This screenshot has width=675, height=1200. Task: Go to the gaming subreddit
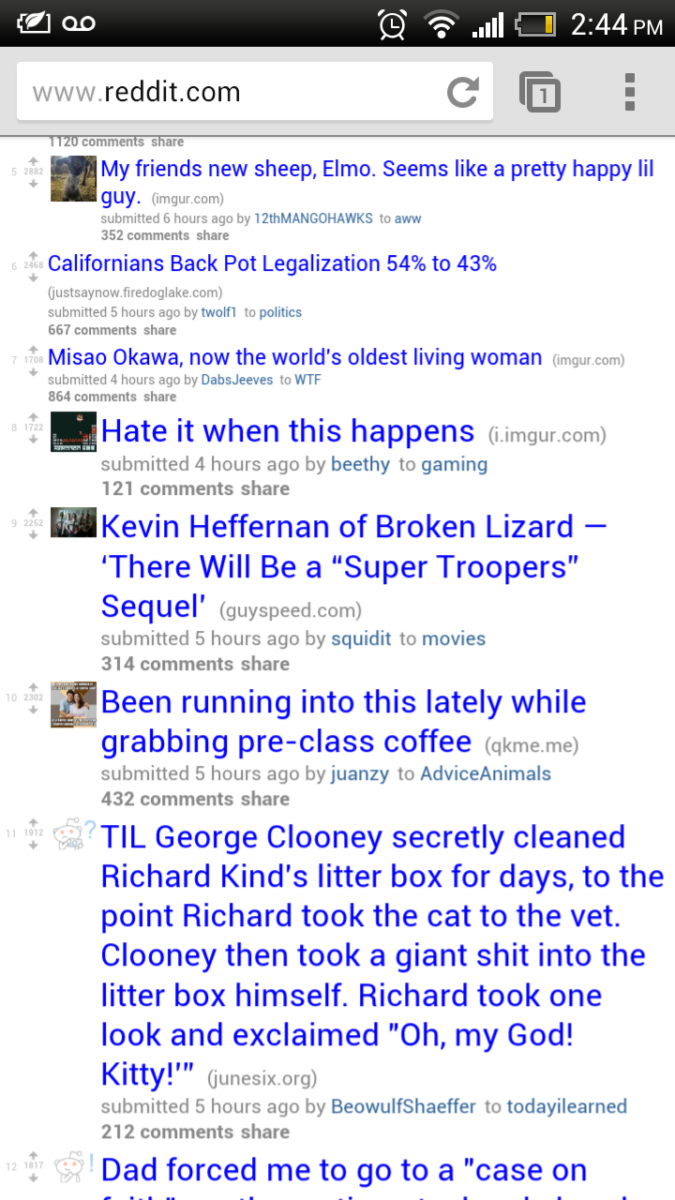pyautogui.click(x=454, y=464)
